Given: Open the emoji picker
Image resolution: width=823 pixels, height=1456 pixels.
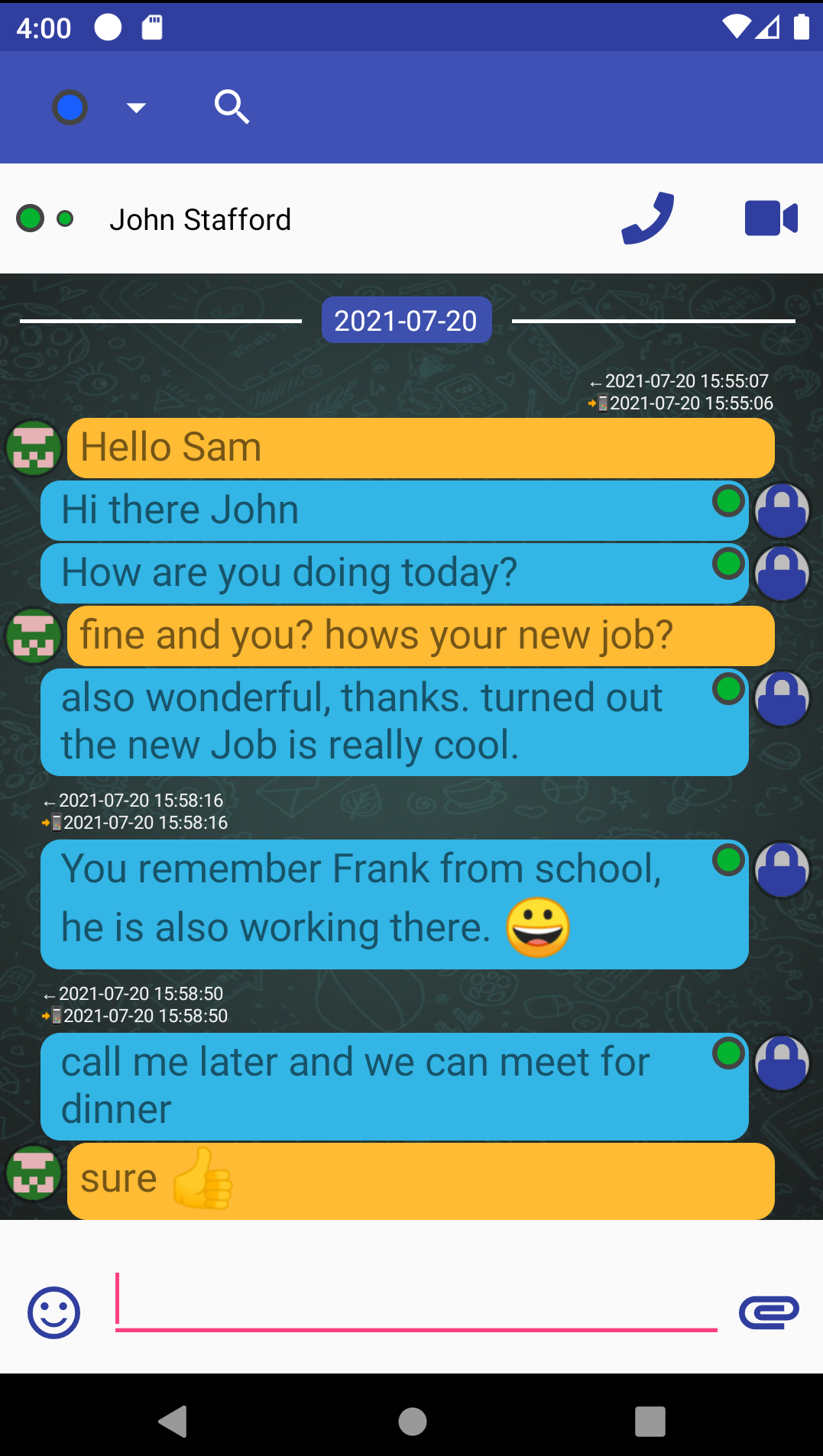Looking at the screenshot, I should point(53,1312).
